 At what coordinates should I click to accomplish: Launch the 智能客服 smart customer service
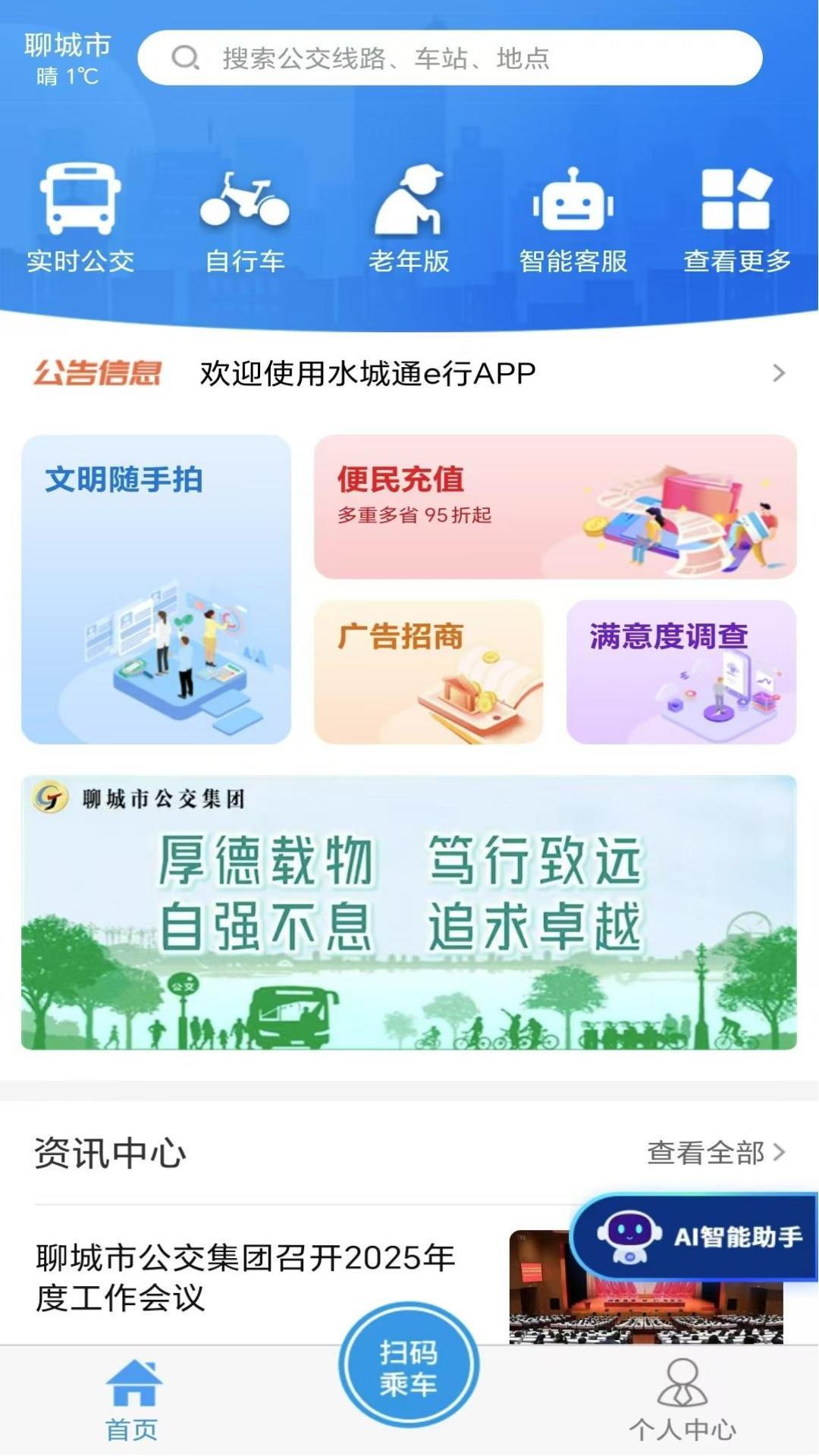[573, 216]
